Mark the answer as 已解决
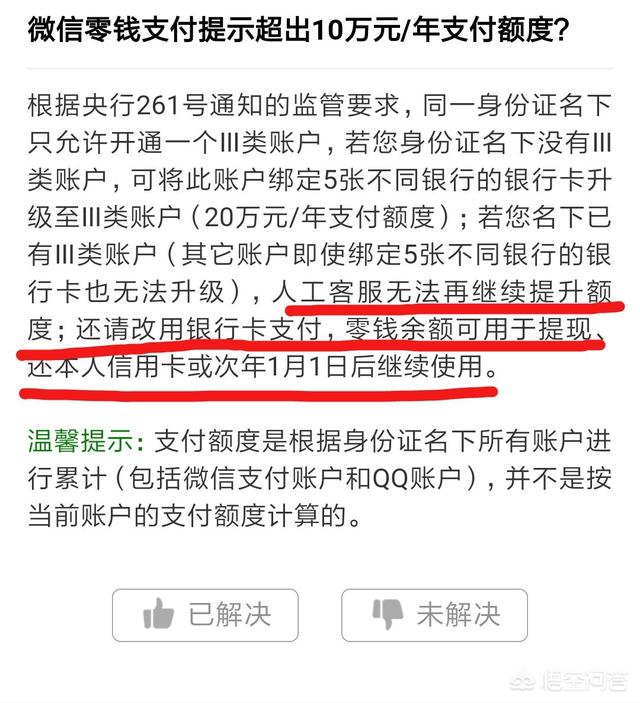640x703 pixels. click(207, 614)
